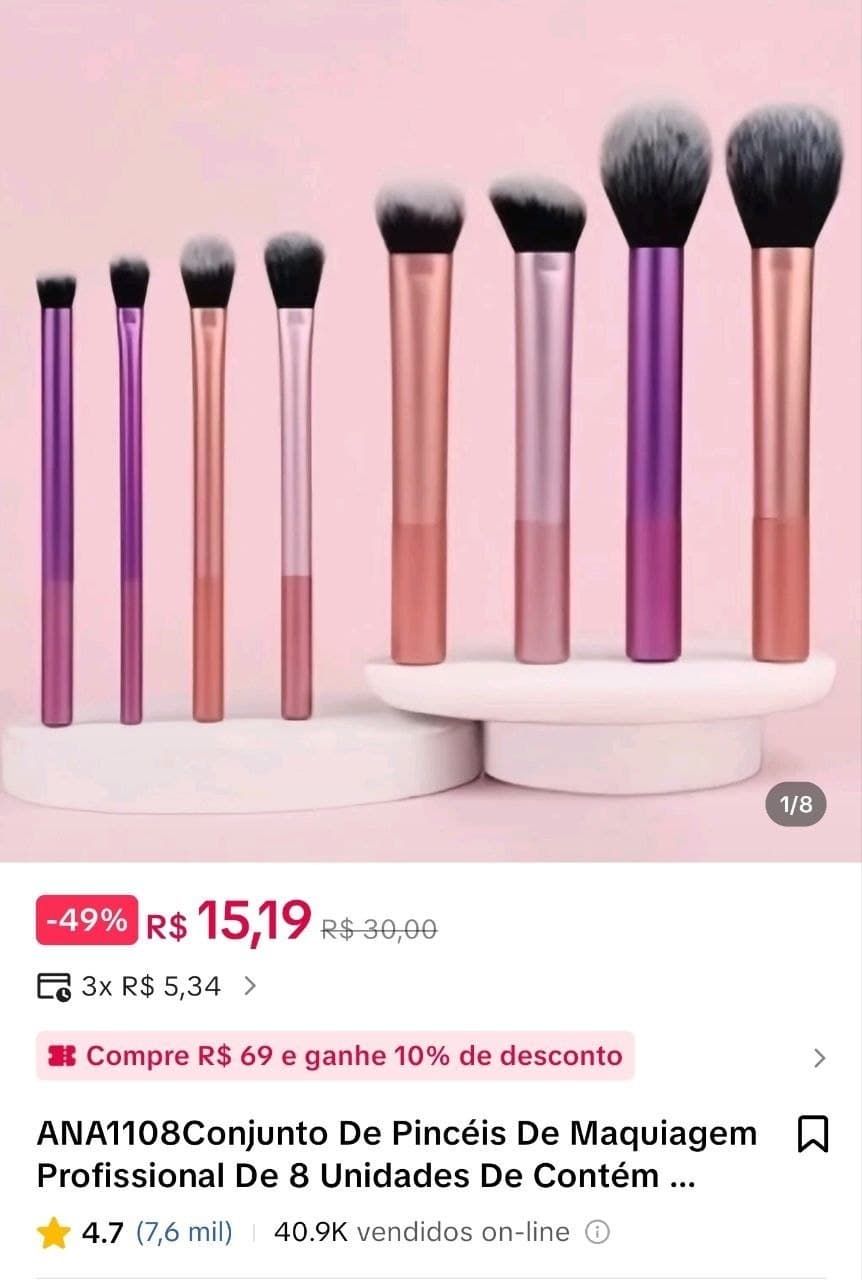The width and height of the screenshot is (862, 1280).
Task: Open the makeup brush product photo
Action: [430, 430]
